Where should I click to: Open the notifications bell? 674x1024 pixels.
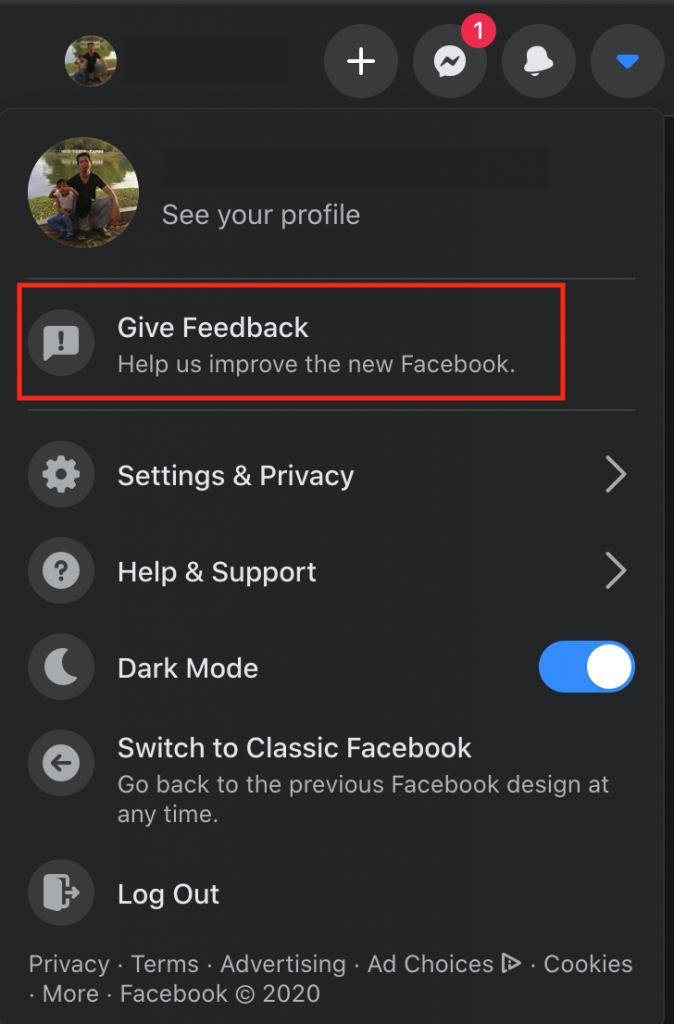tap(539, 62)
